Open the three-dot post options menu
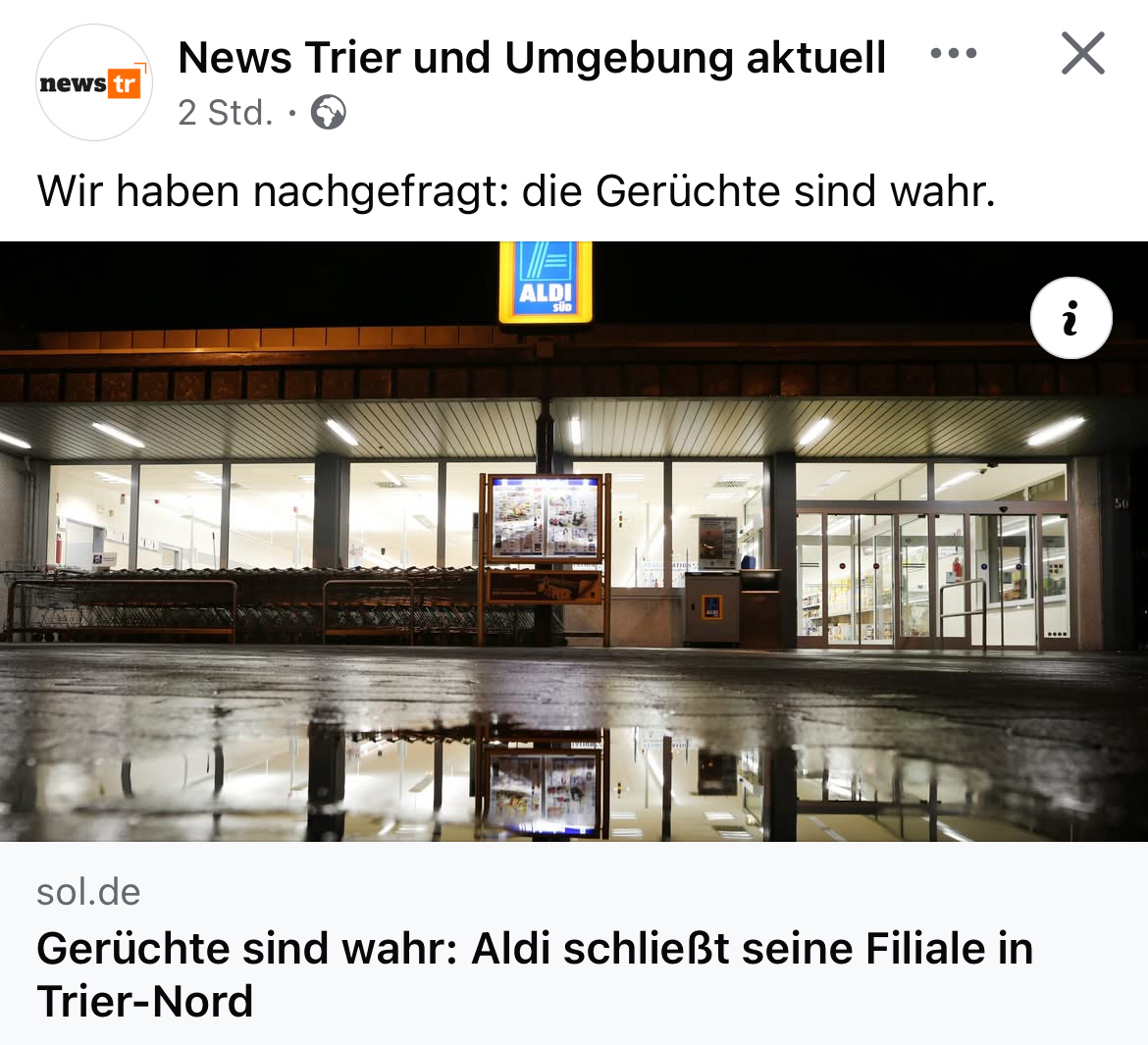Image resolution: width=1148 pixels, height=1045 pixels. 953,54
